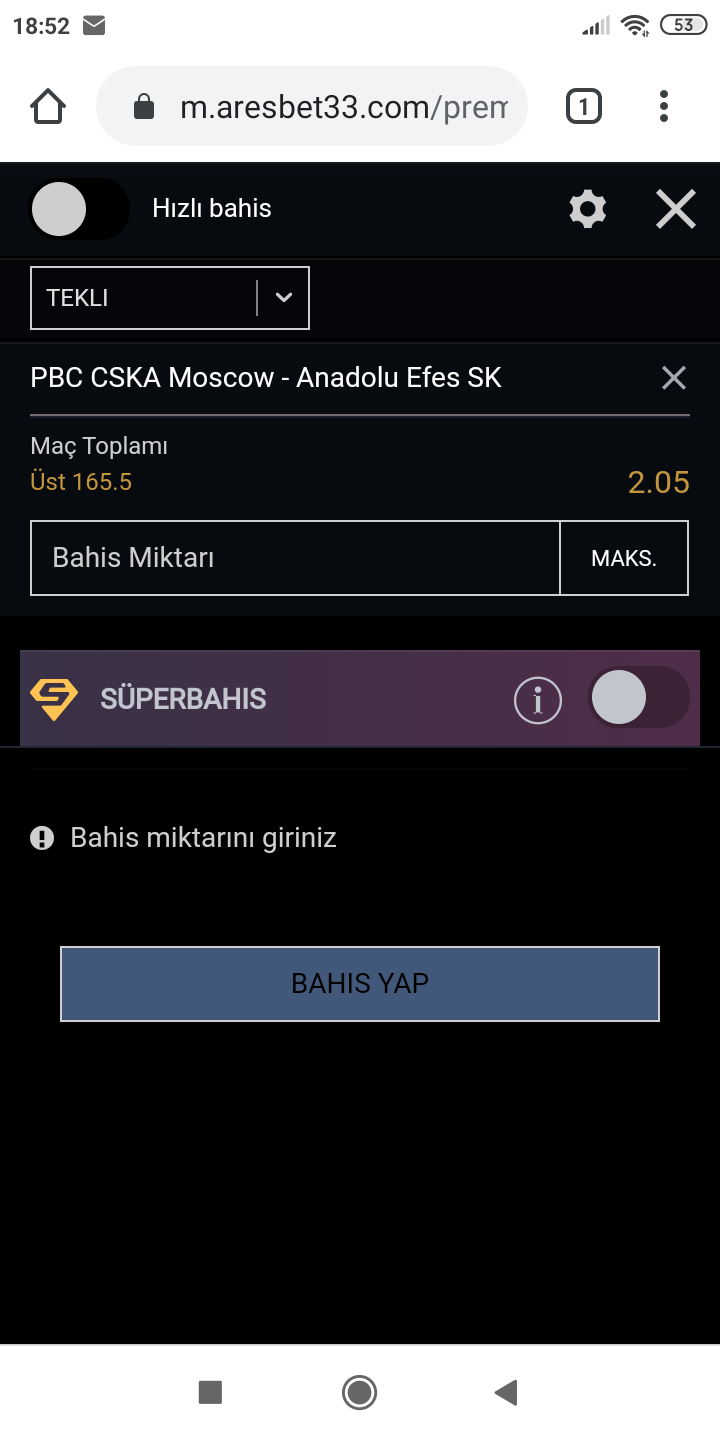The height and width of the screenshot is (1440, 720).
Task: Open the browser home page
Action: pyautogui.click(x=48, y=106)
